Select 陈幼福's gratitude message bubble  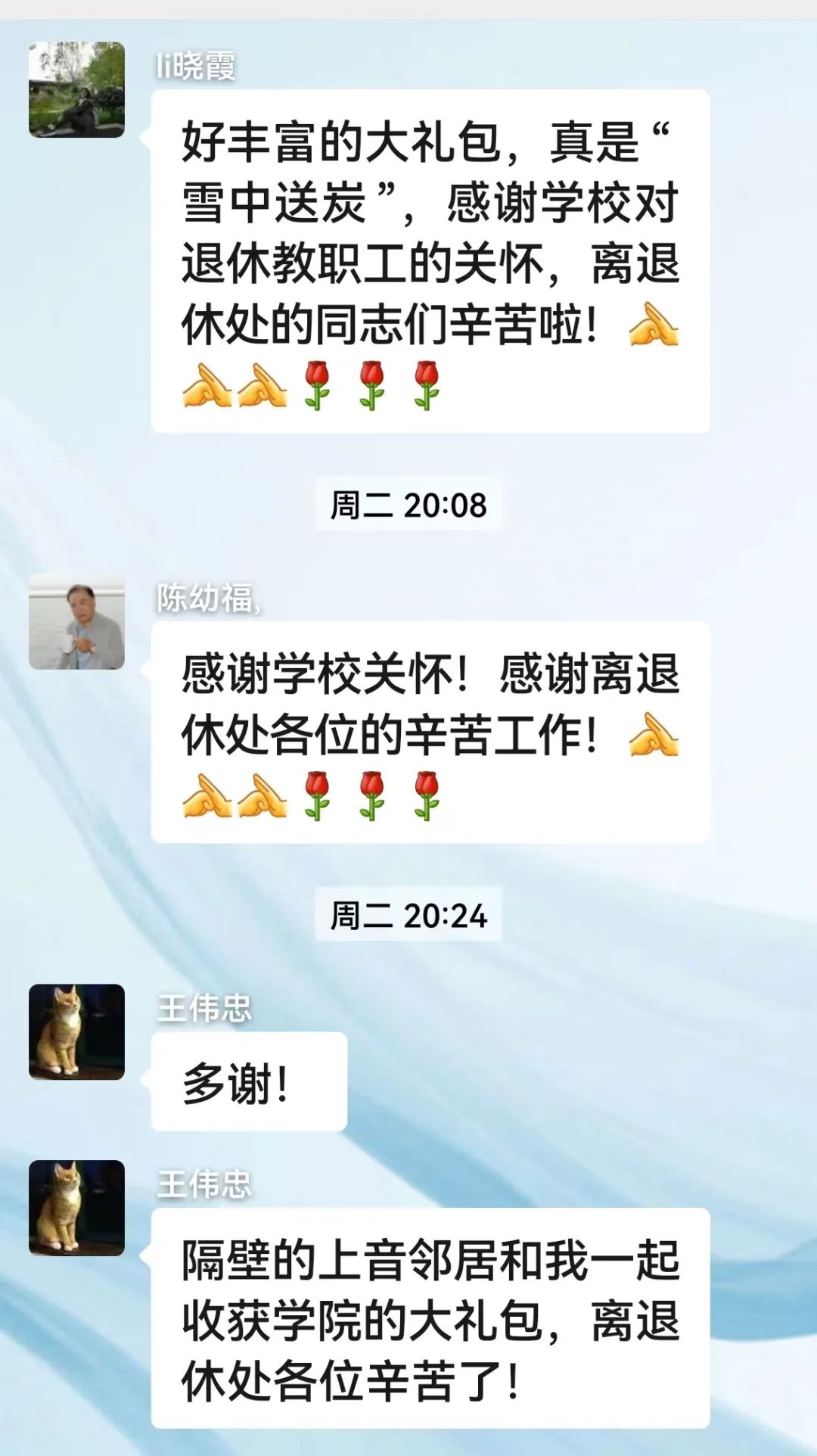coord(431,734)
